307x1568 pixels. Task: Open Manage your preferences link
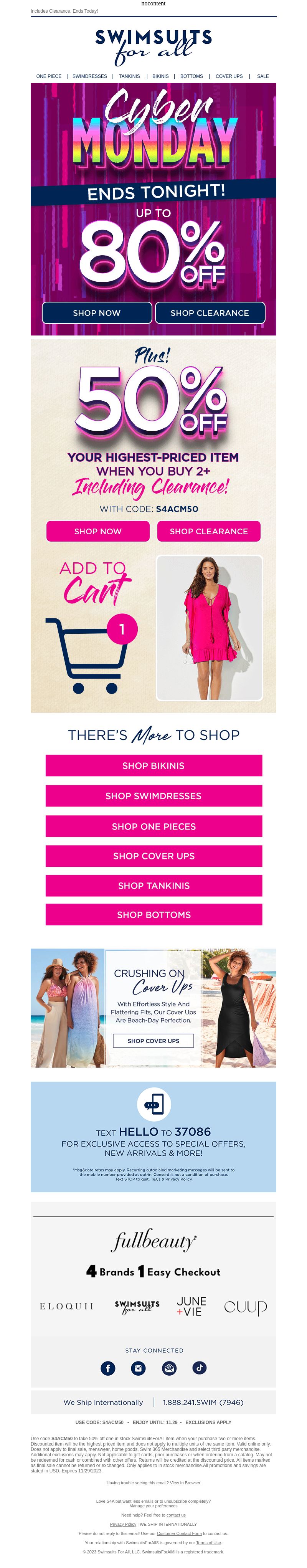coord(153,1506)
